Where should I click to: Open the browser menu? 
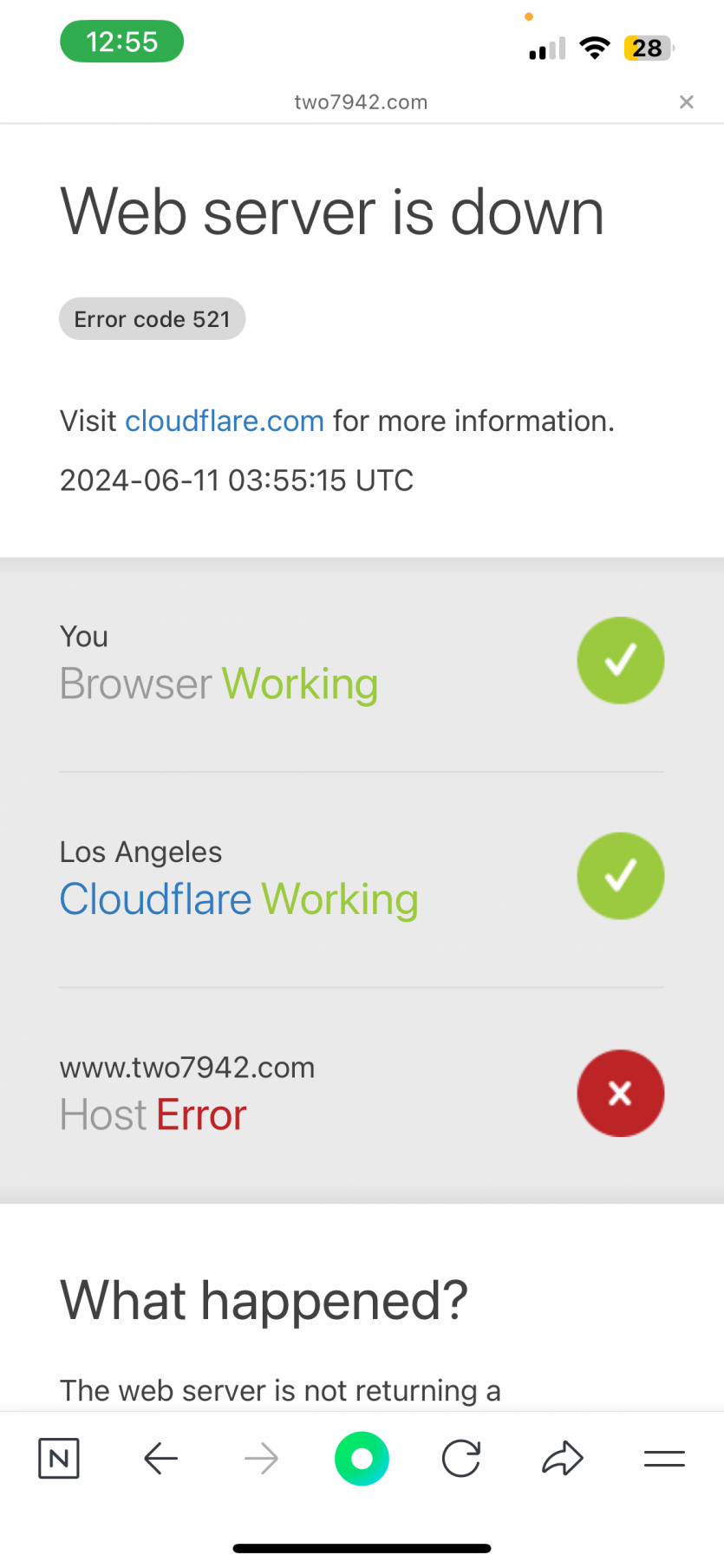pyautogui.click(x=664, y=1458)
